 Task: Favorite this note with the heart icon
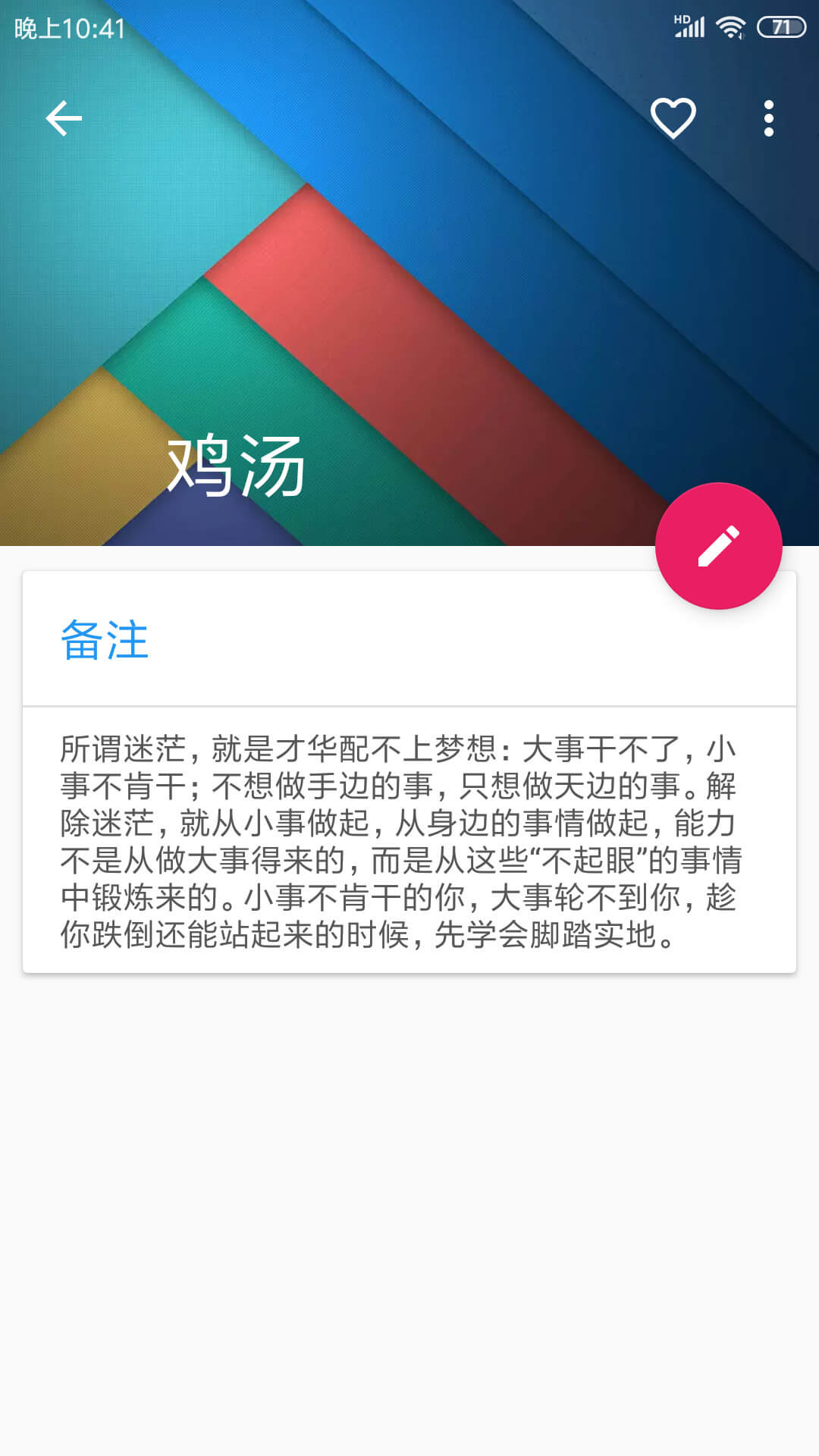click(673, 118)
